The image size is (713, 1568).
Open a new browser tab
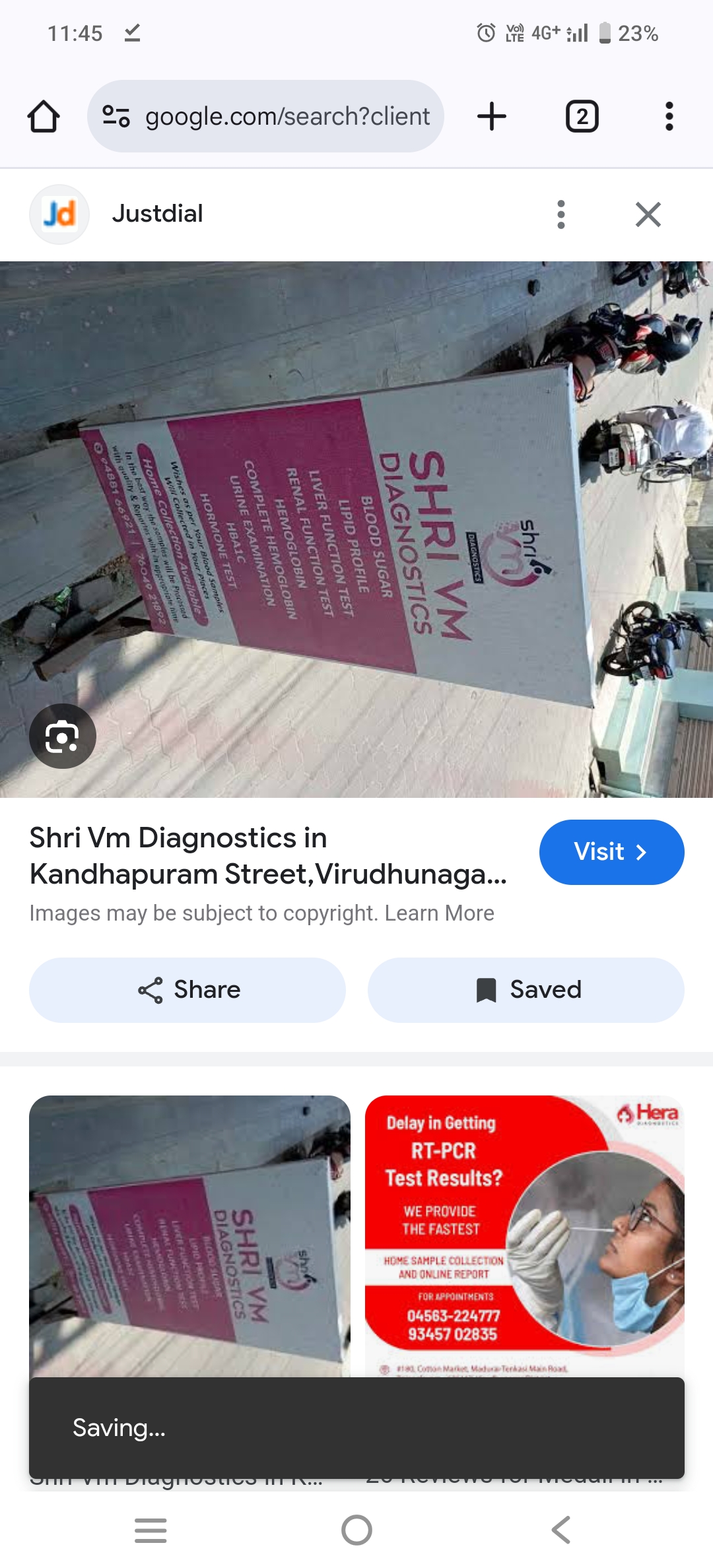(492, 117)
